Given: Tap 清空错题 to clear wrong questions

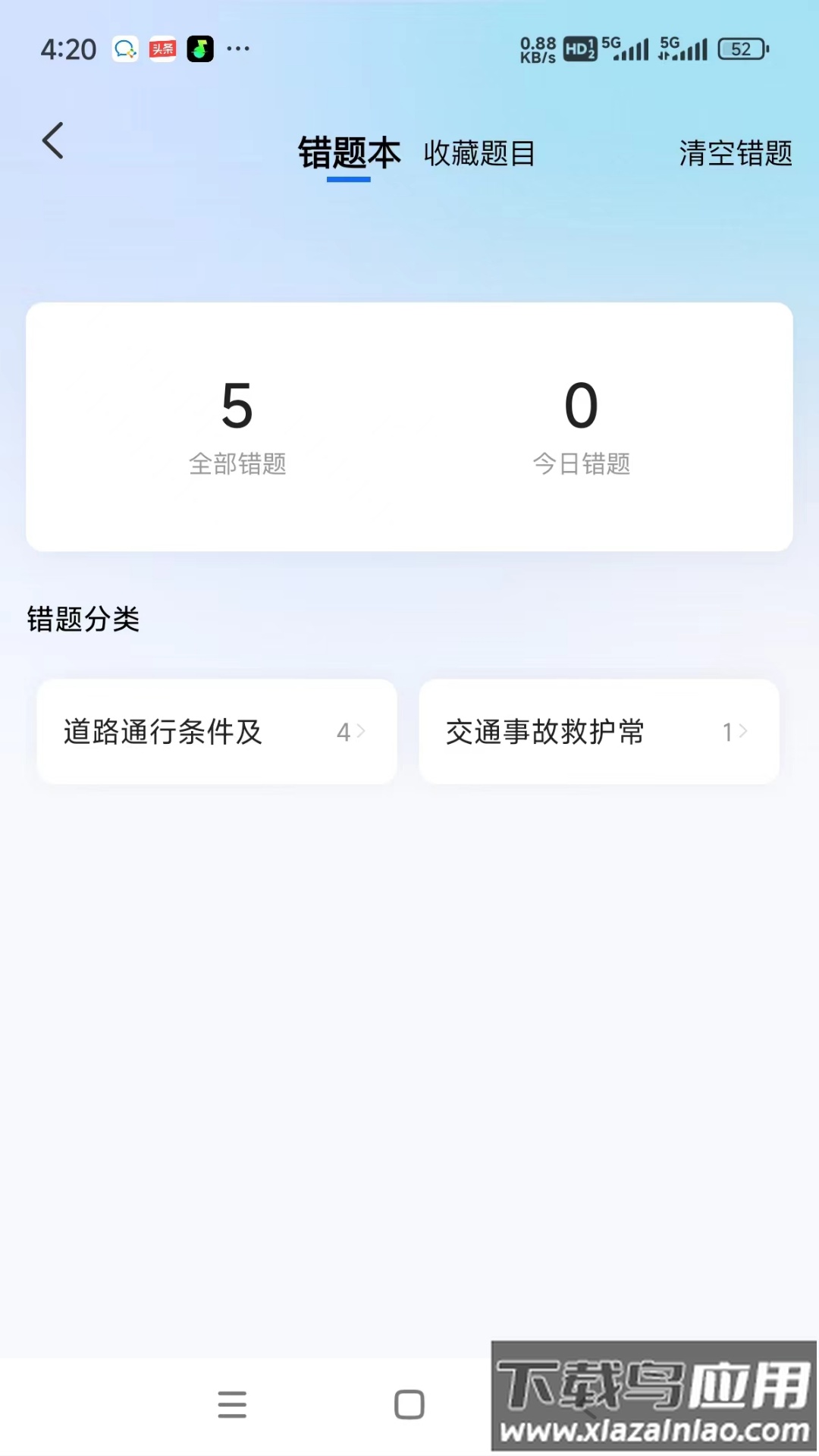Looking at the screenshot, I should pos(735,153).
